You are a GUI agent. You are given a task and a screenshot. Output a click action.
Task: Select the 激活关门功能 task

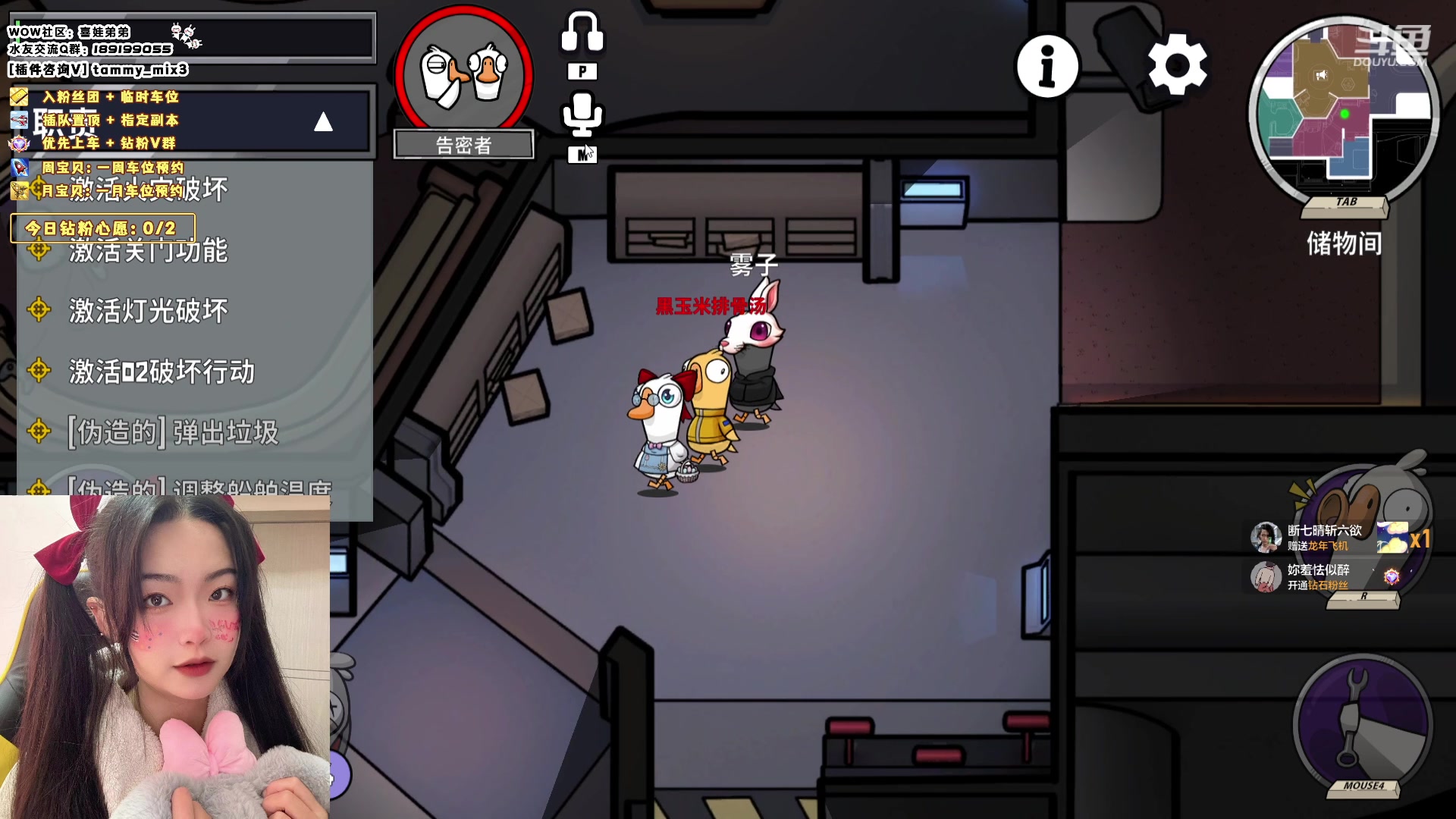pyautogui.click(x=148, y=250)
